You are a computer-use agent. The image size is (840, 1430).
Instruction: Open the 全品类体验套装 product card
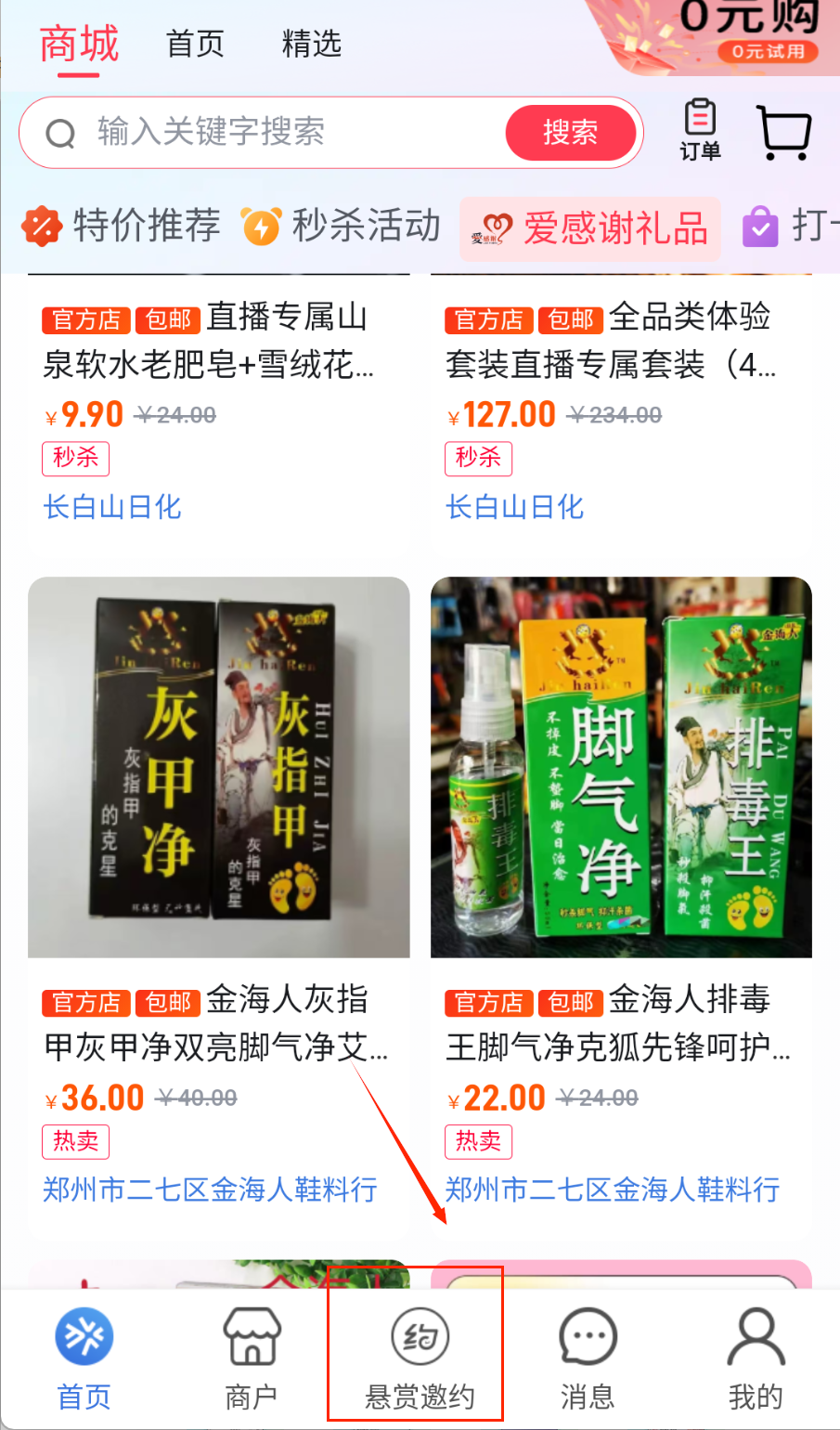611,341
